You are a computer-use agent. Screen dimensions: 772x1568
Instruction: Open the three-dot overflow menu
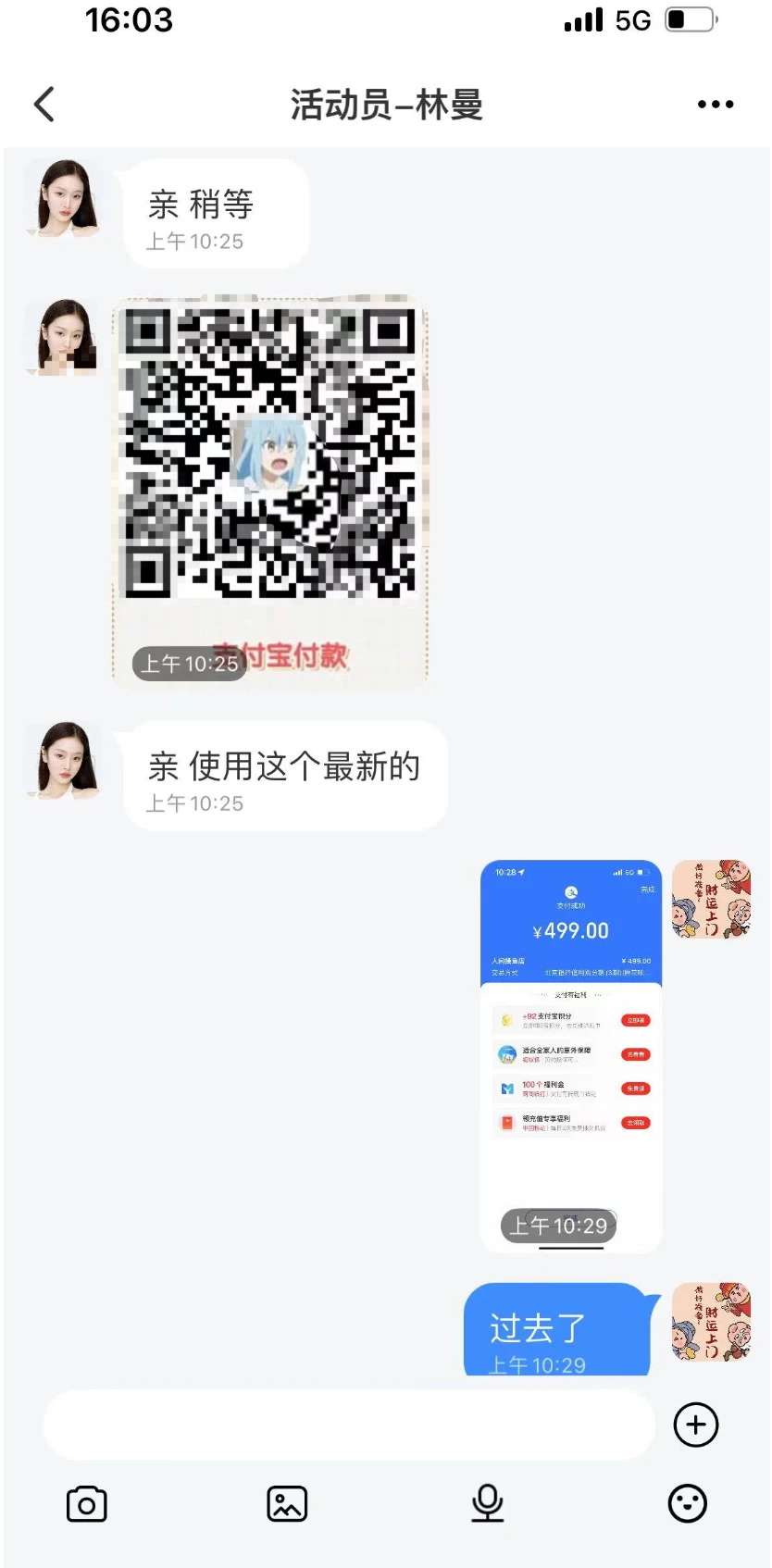point(715,105)
